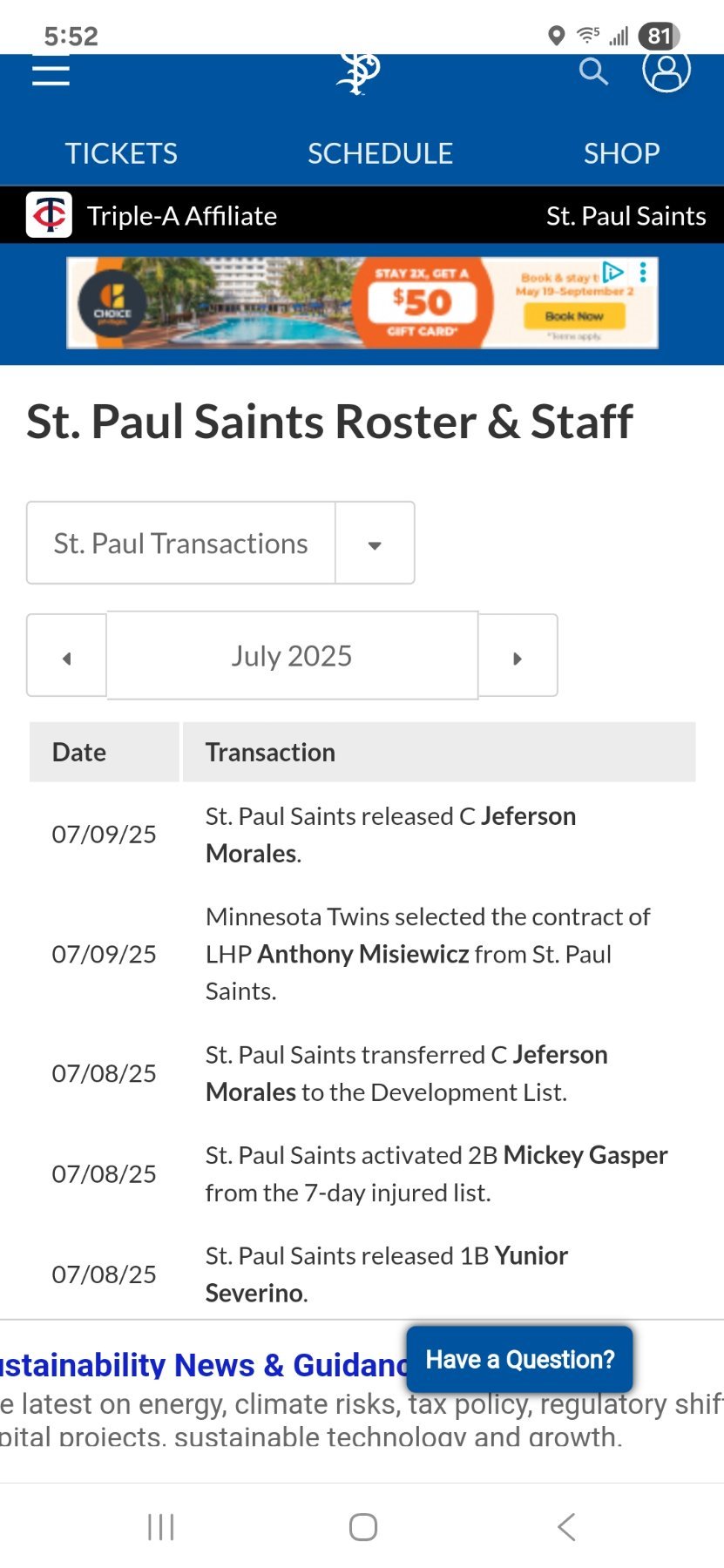Open the ad options three-dot menu
Screen dimensions: 724x1568
pos(643,272)
